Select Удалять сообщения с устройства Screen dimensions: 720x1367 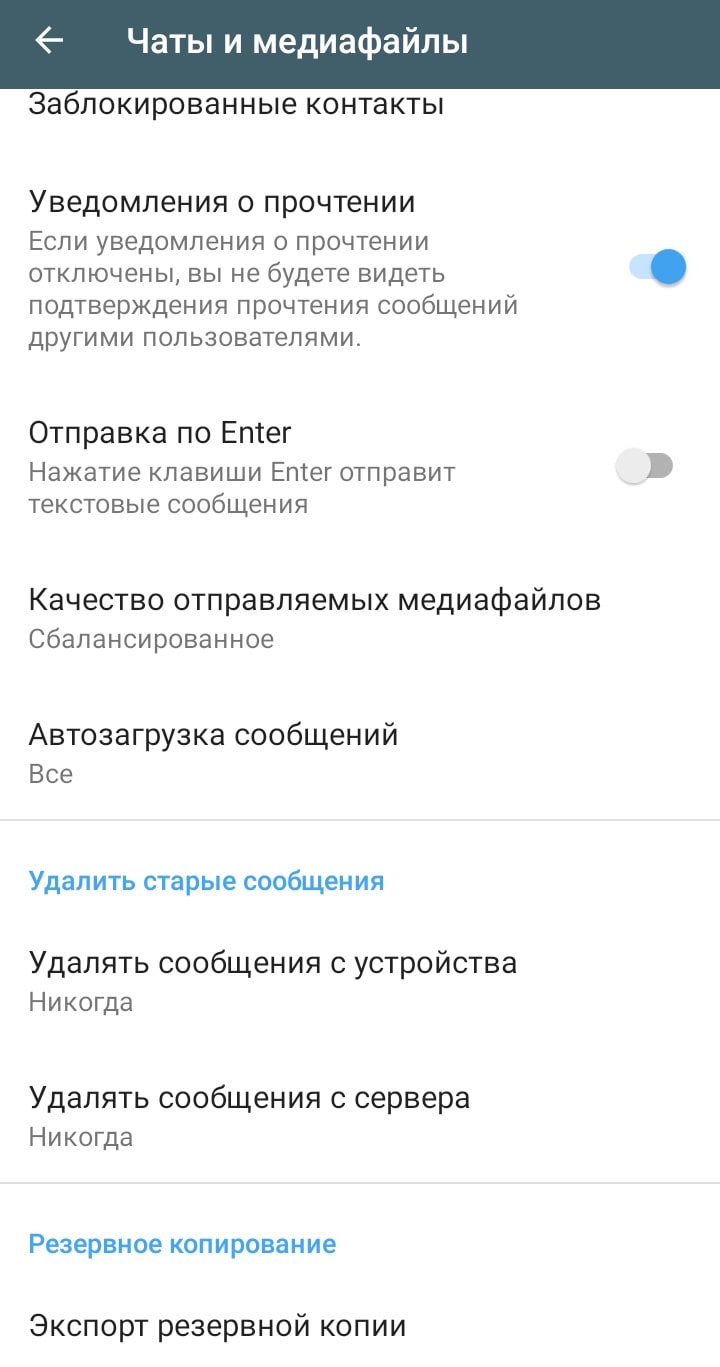click(272, 980)
